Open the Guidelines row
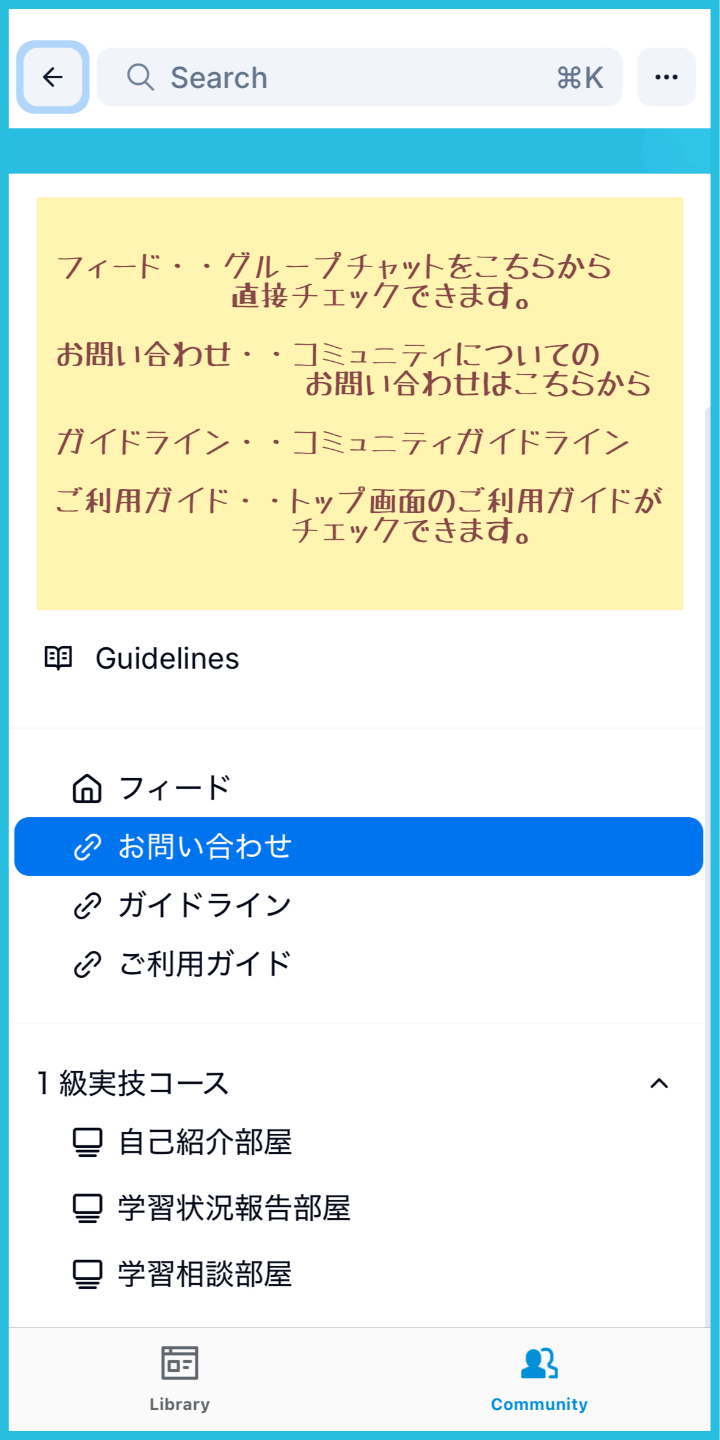The width and height of the screenshot is (720, 1440). pos(360,658)
